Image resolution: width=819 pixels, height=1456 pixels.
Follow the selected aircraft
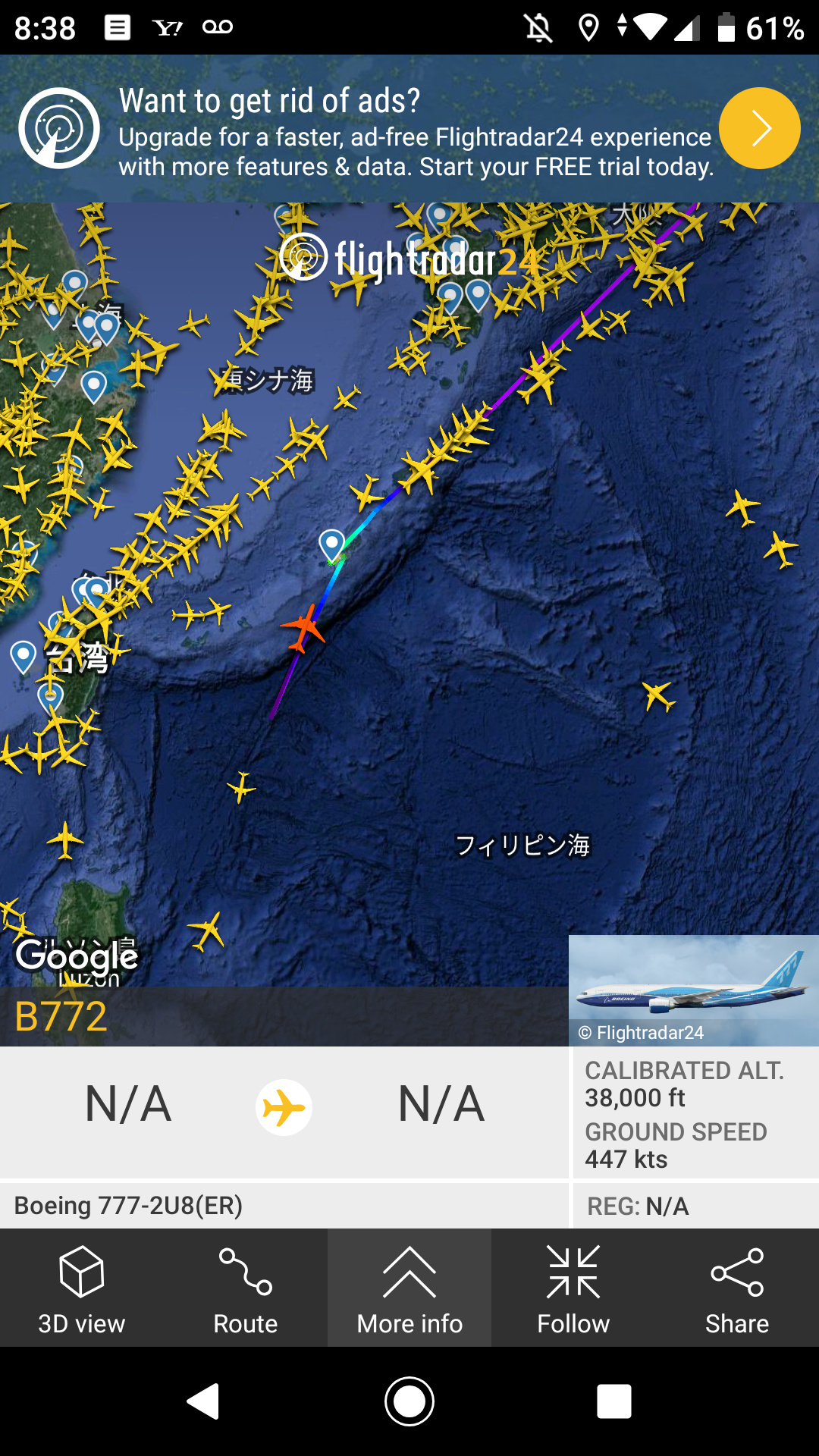tap(573, 1288)
